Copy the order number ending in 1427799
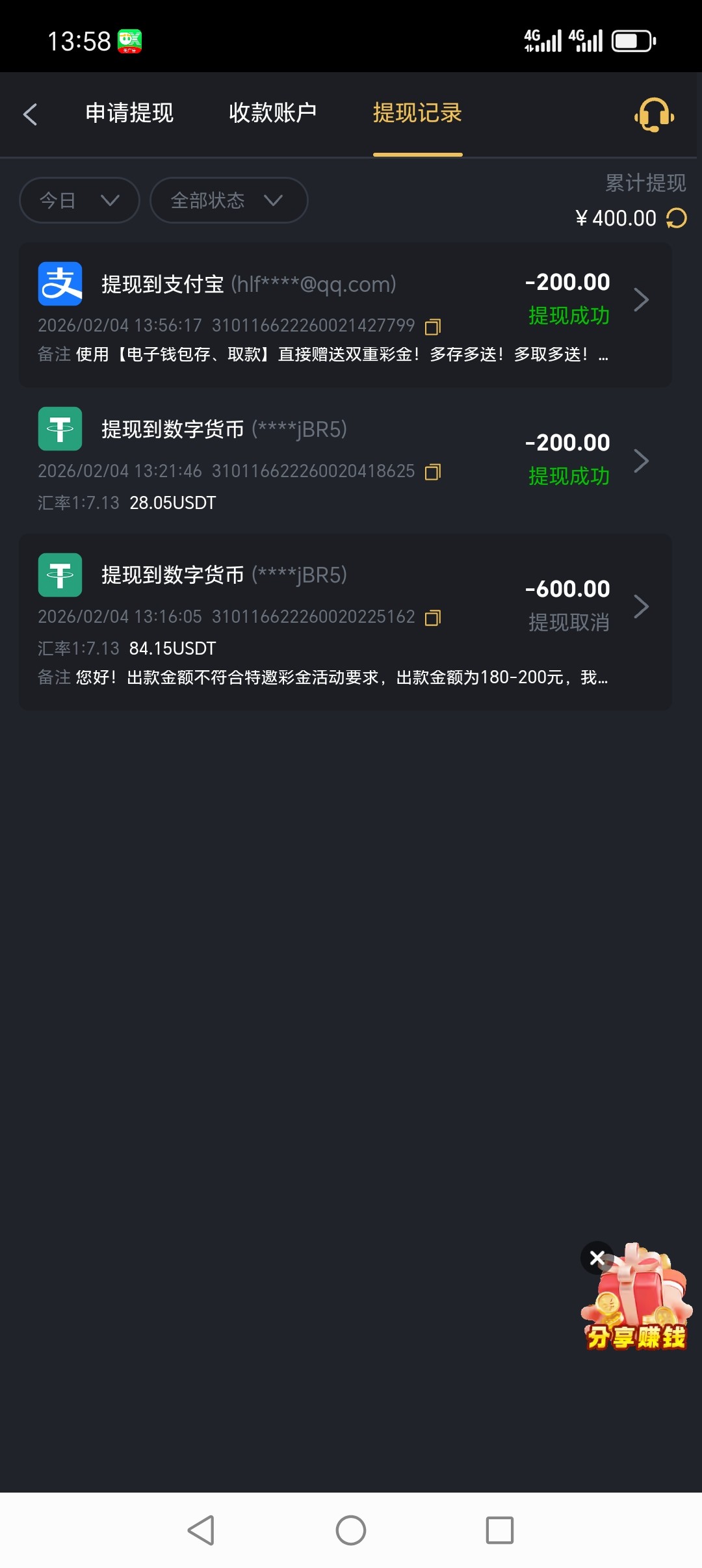The height and width of the screenshot is (1568, 702). [x=433, y=326]
